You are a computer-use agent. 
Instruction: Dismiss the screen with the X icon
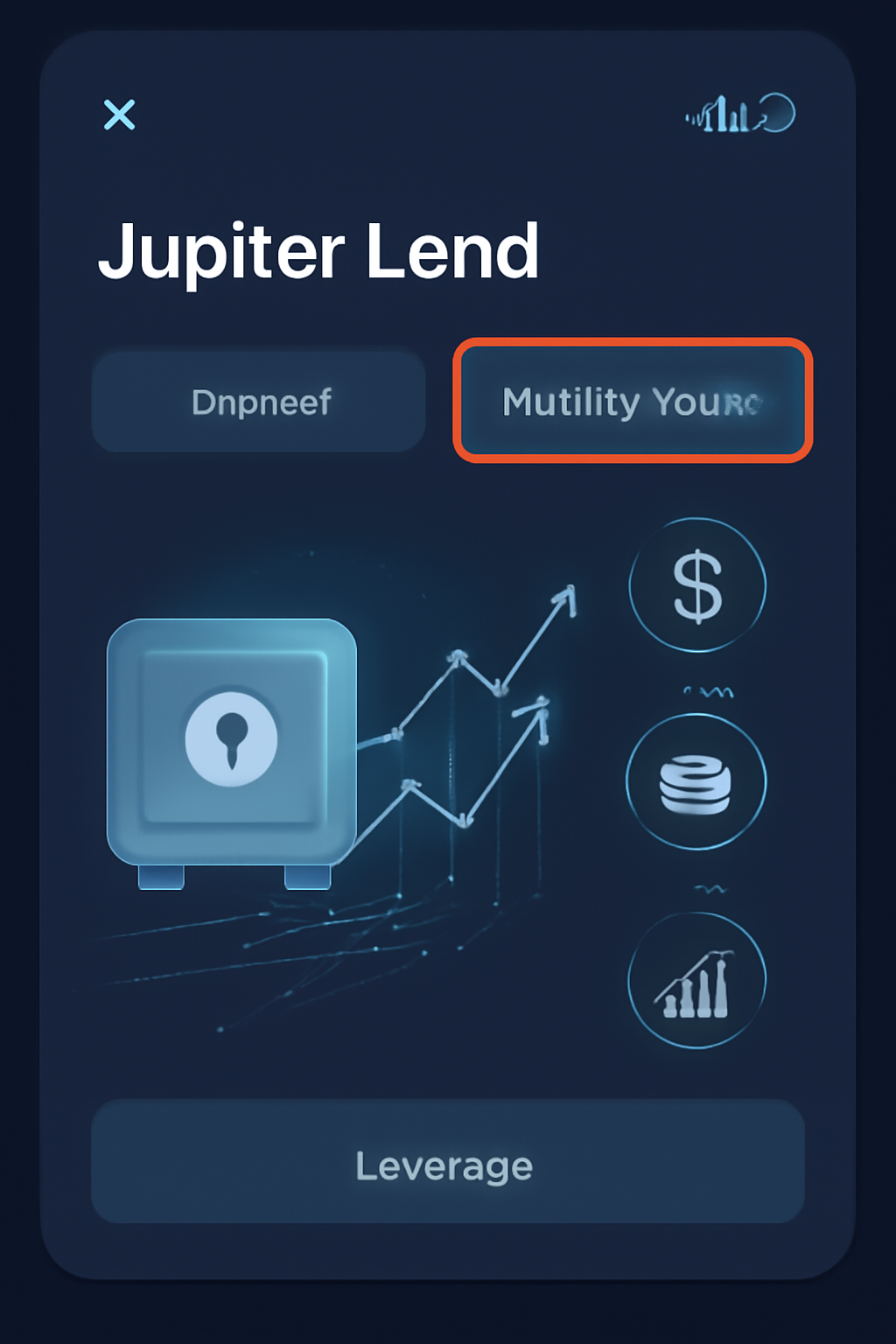click(x=119, y=115)
